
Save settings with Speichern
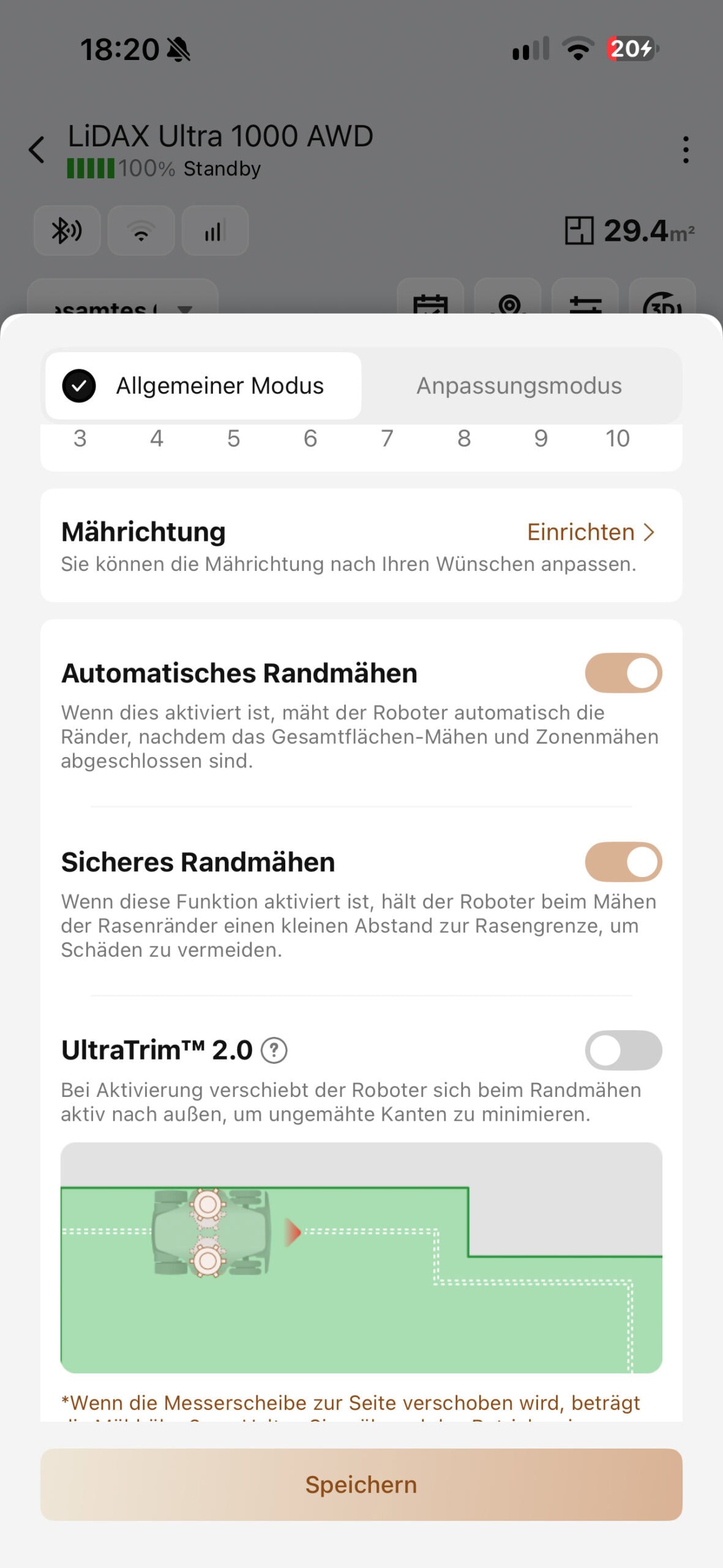[x=361, y=1485]
